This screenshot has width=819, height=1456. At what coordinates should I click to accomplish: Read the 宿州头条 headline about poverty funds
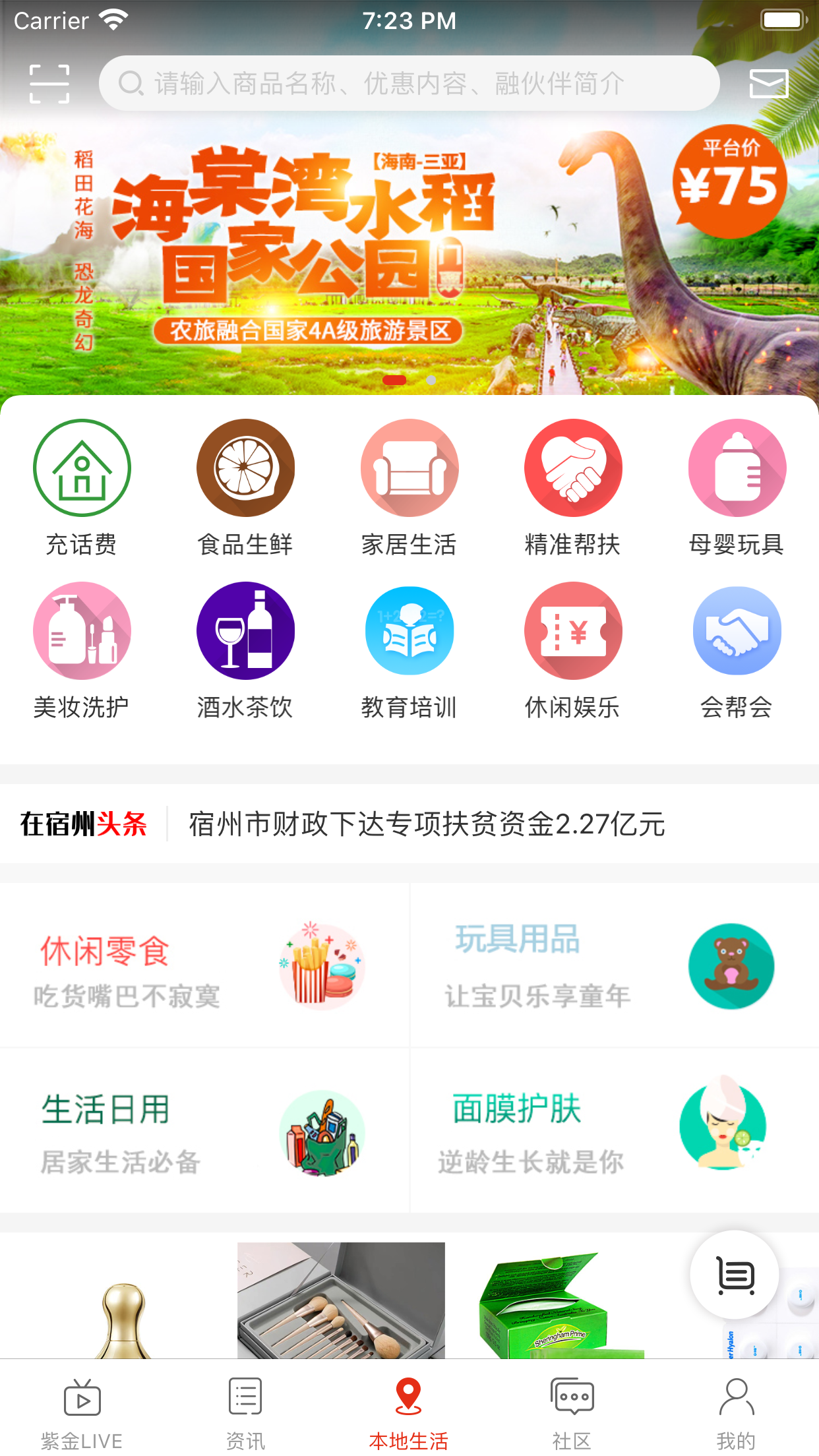425,822
